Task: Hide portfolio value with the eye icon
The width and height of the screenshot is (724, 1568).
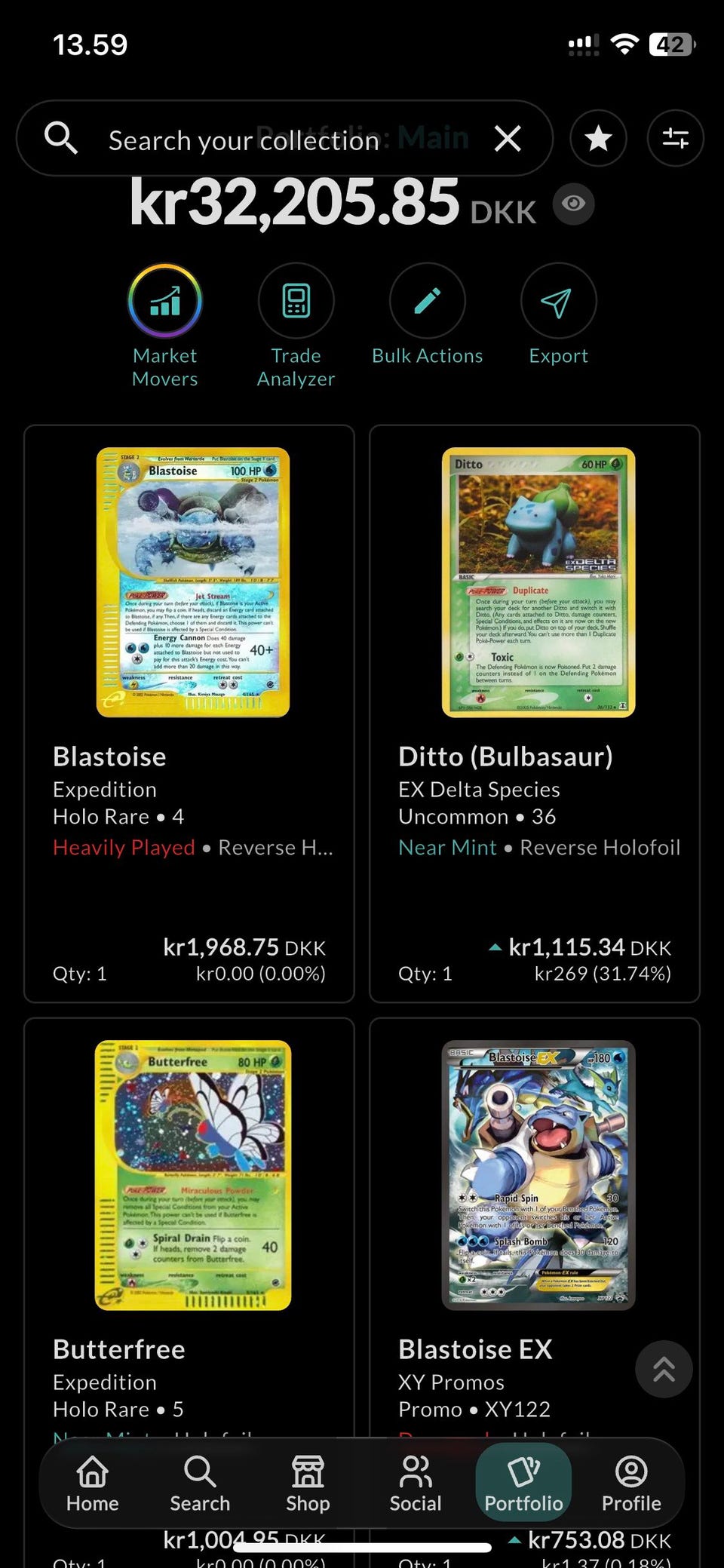Action: click(573, 204)
